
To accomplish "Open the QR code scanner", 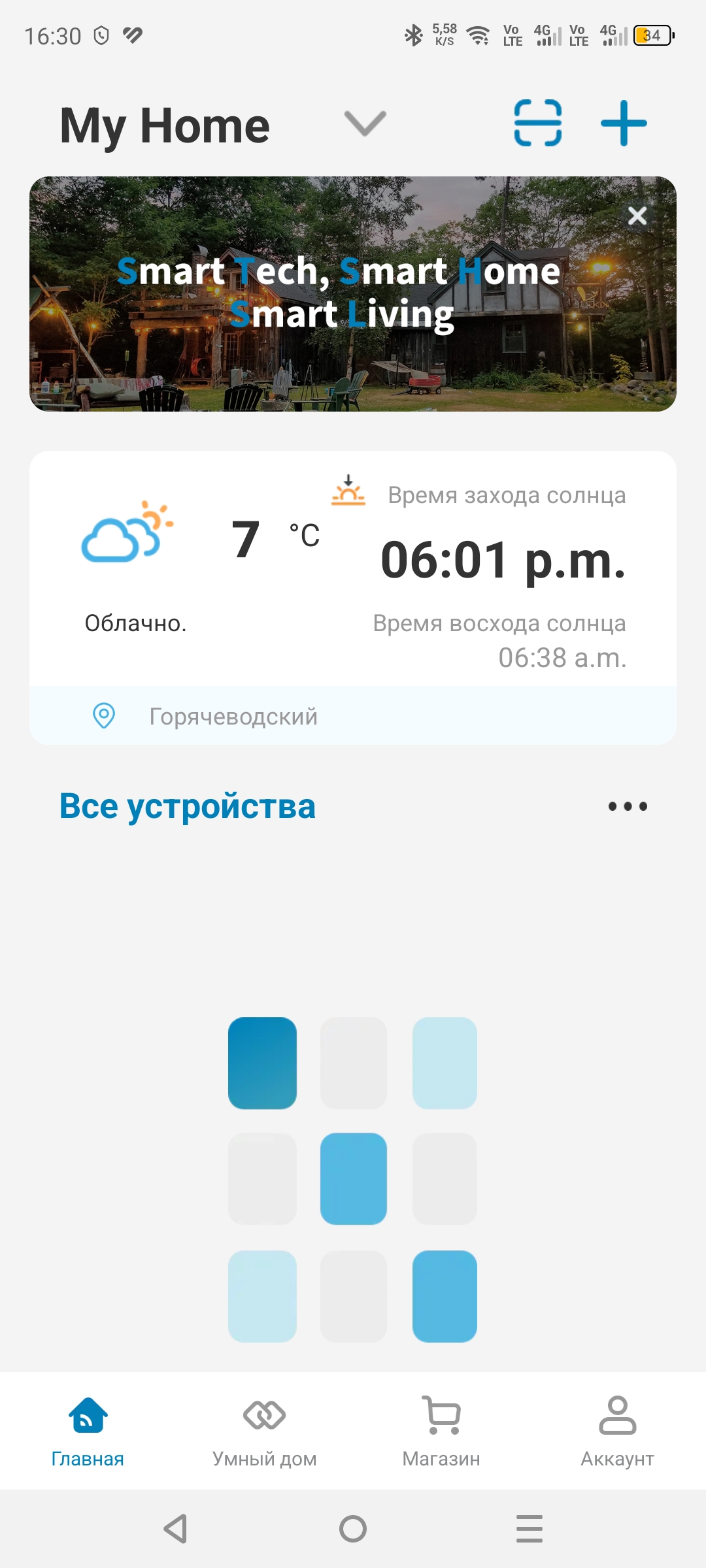I will pos(537,123).
